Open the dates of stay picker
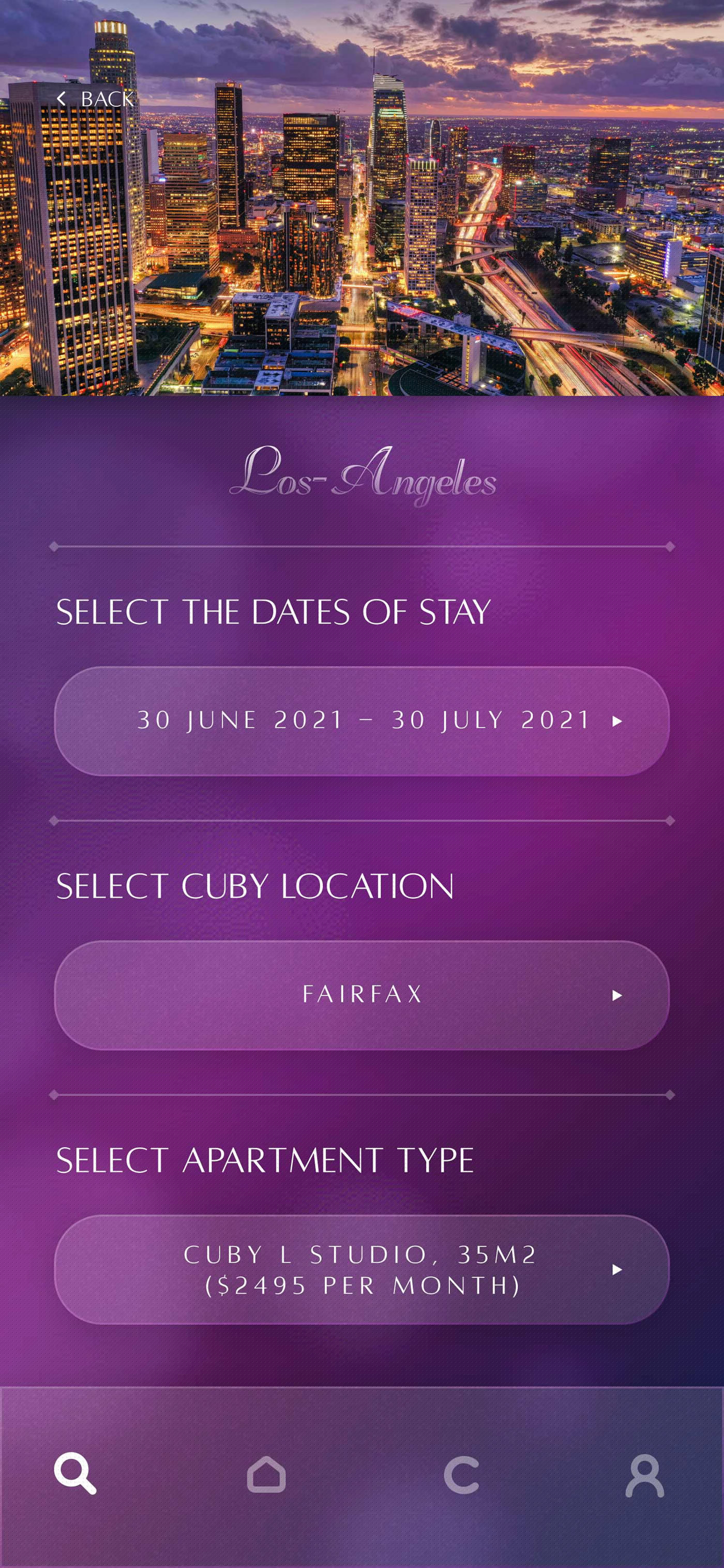Screen dimensions: 724x1568 pos(362,721)
